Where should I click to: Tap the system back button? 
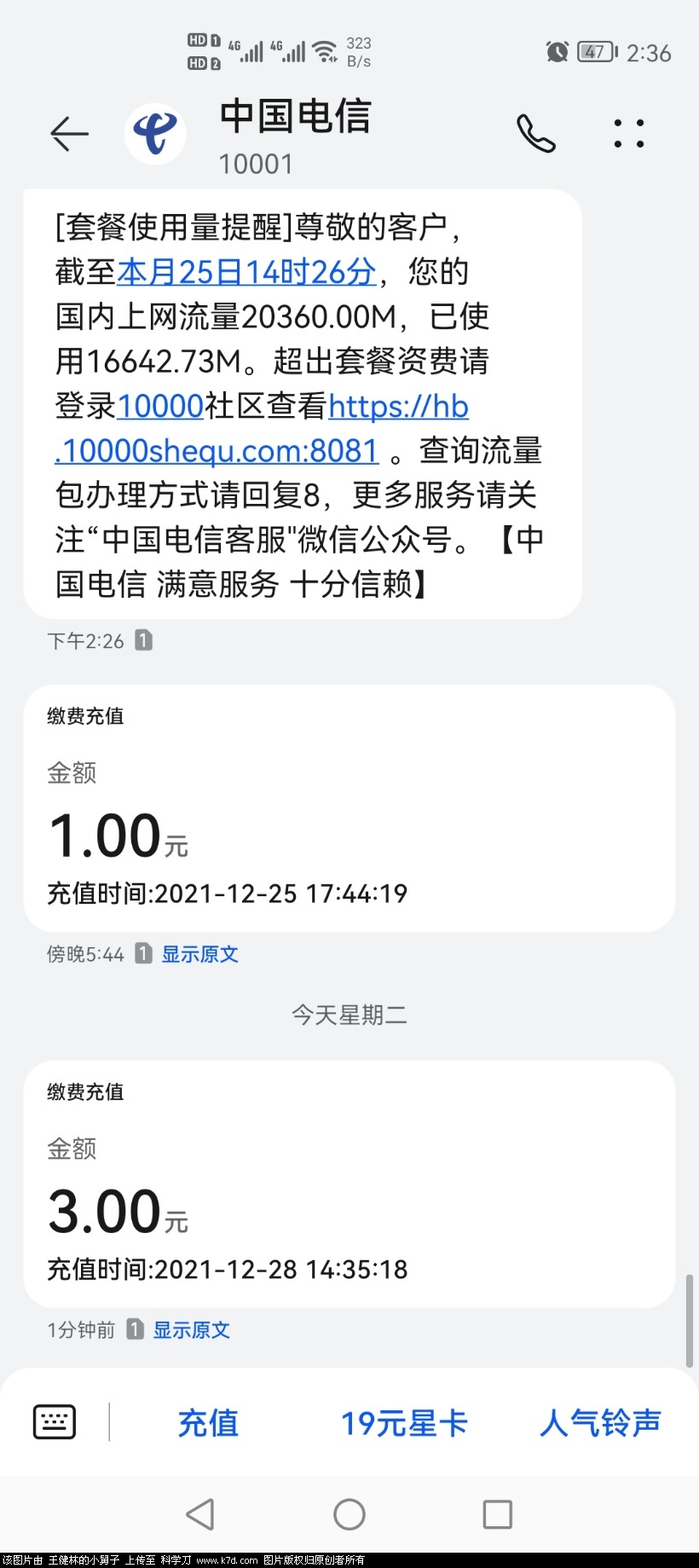[200, 1514]
